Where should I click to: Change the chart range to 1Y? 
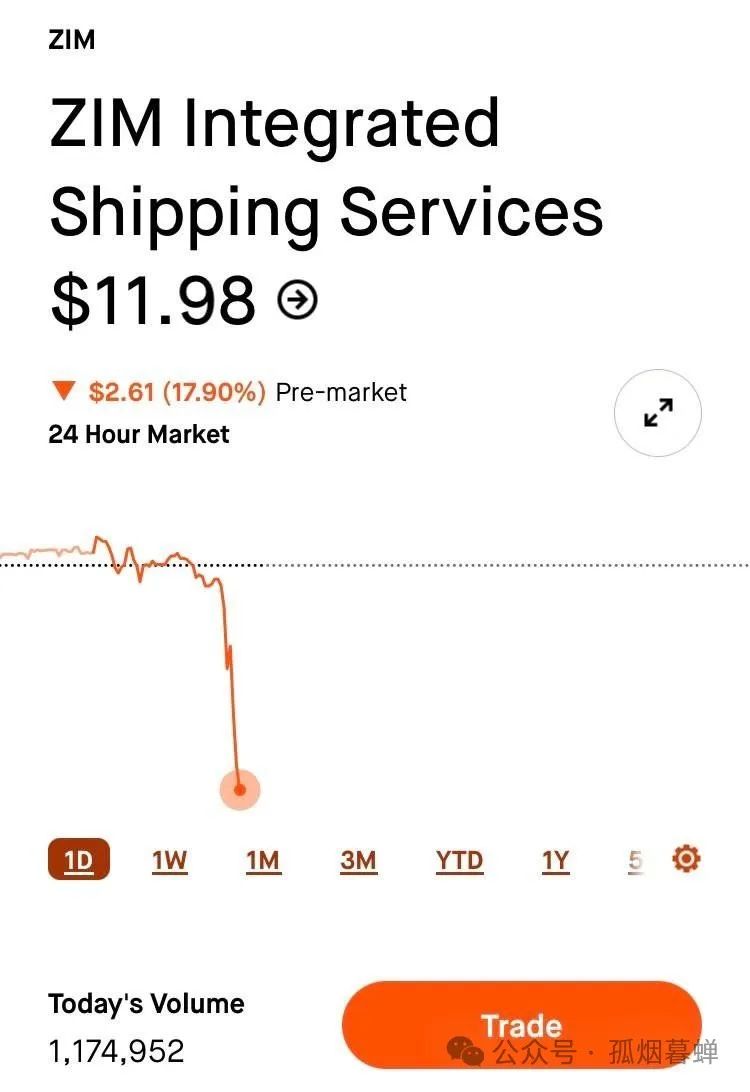pos(555,860)
